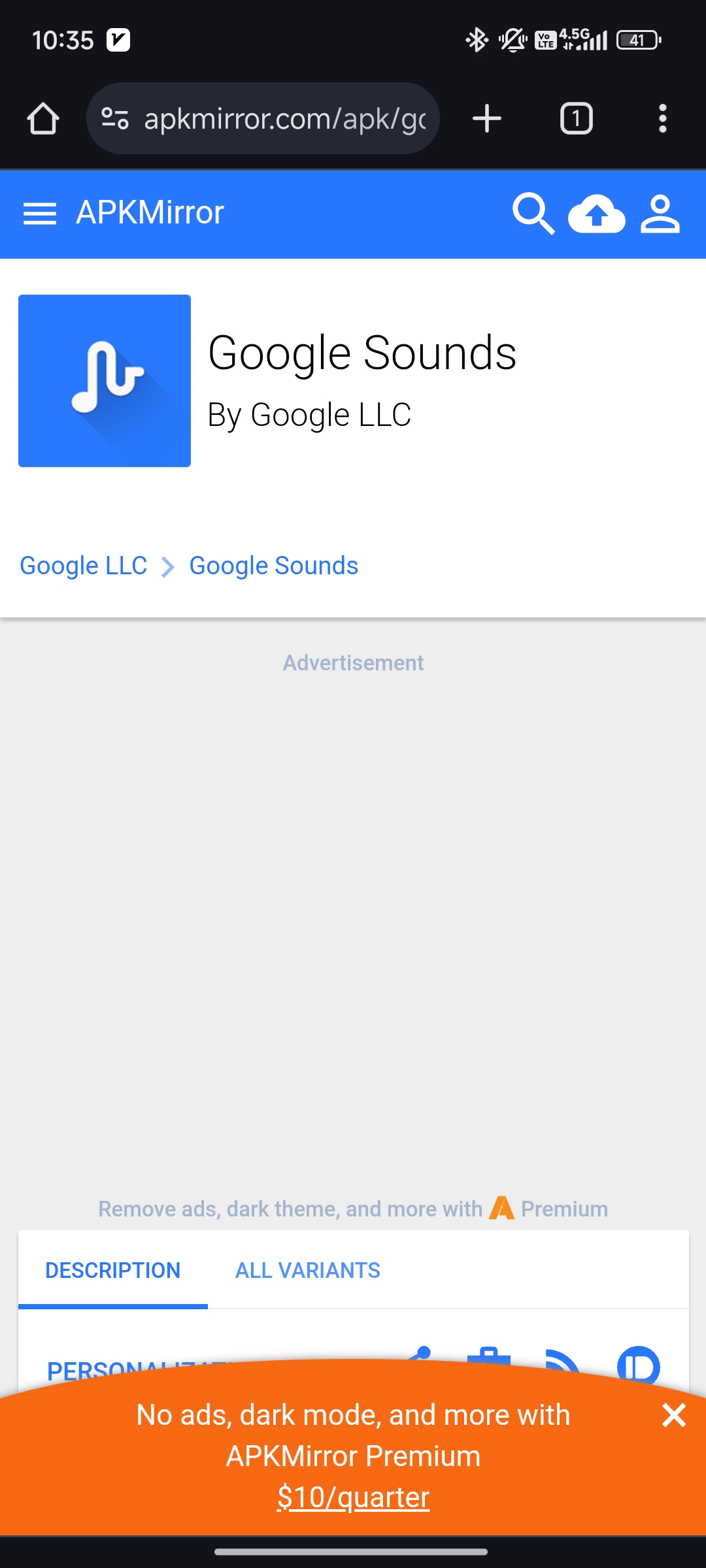
Task: Open the browser home page
Action: click(x=43, y=119)
